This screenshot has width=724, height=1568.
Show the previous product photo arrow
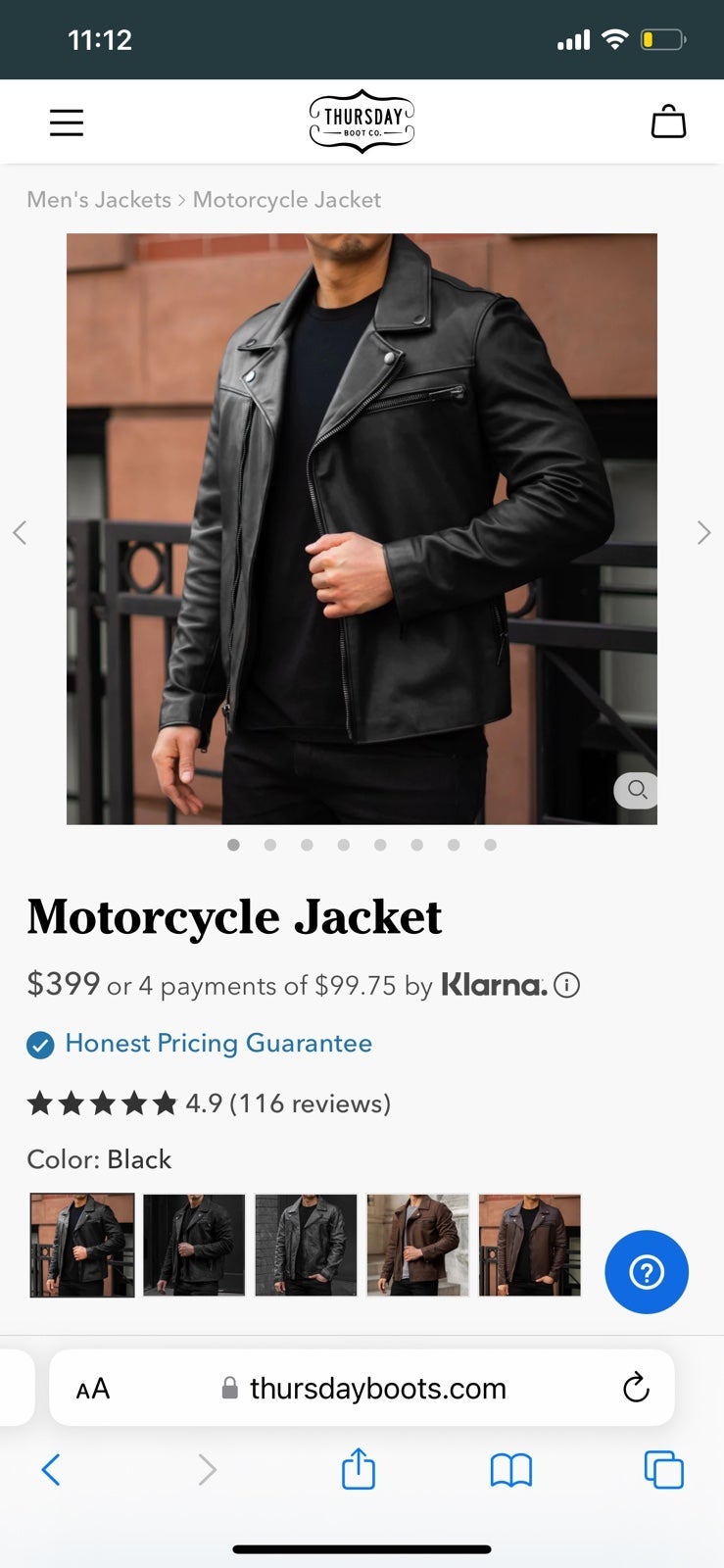click(20, 532)
